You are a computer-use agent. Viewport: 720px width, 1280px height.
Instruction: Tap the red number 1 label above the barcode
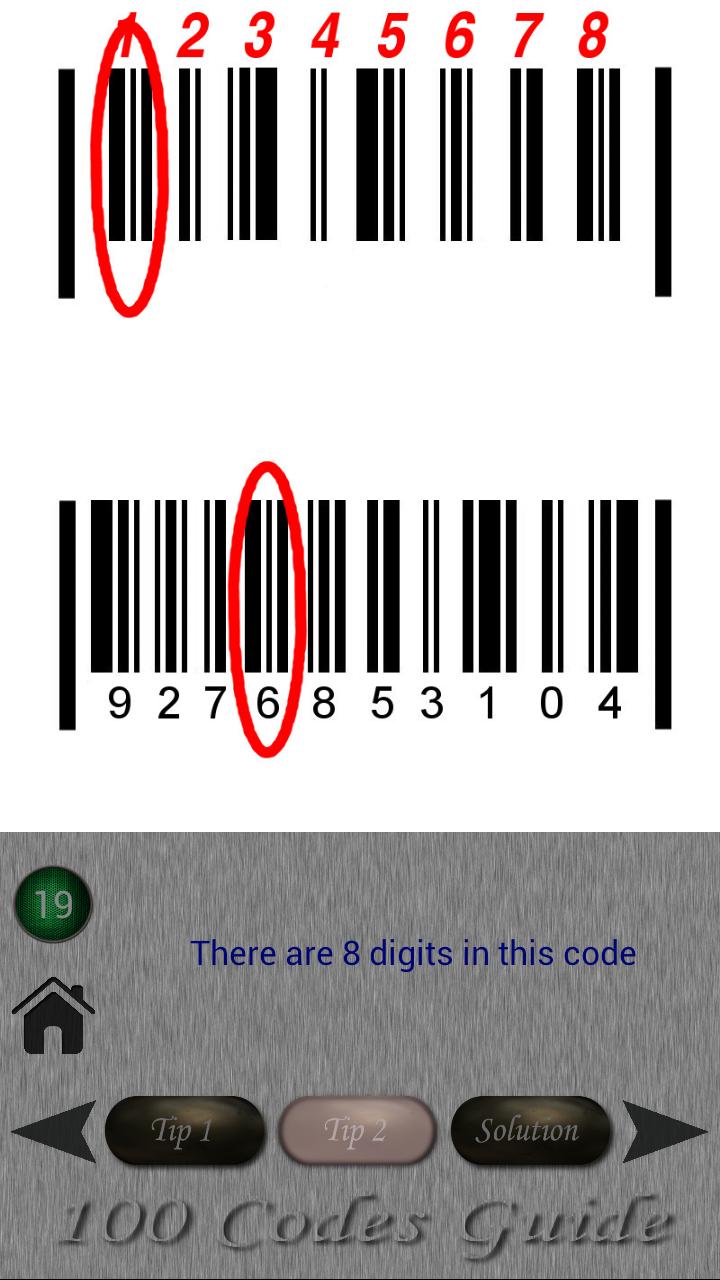click(127, 33)
